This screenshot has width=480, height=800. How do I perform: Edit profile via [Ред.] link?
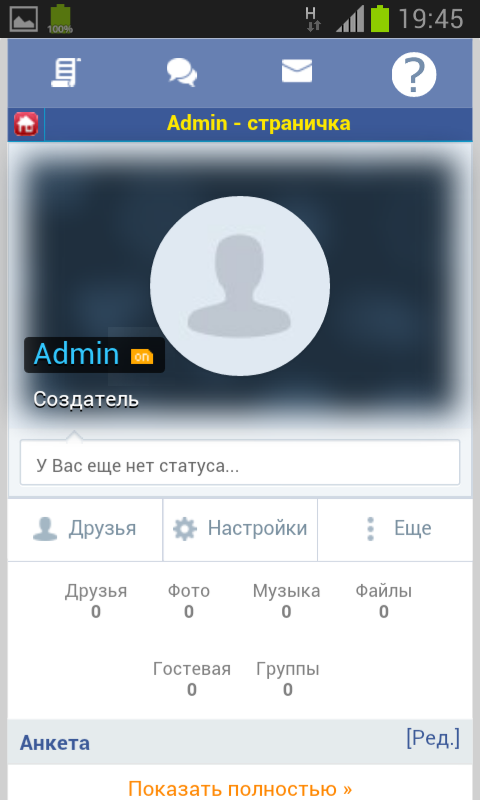(x=433, y=738)
